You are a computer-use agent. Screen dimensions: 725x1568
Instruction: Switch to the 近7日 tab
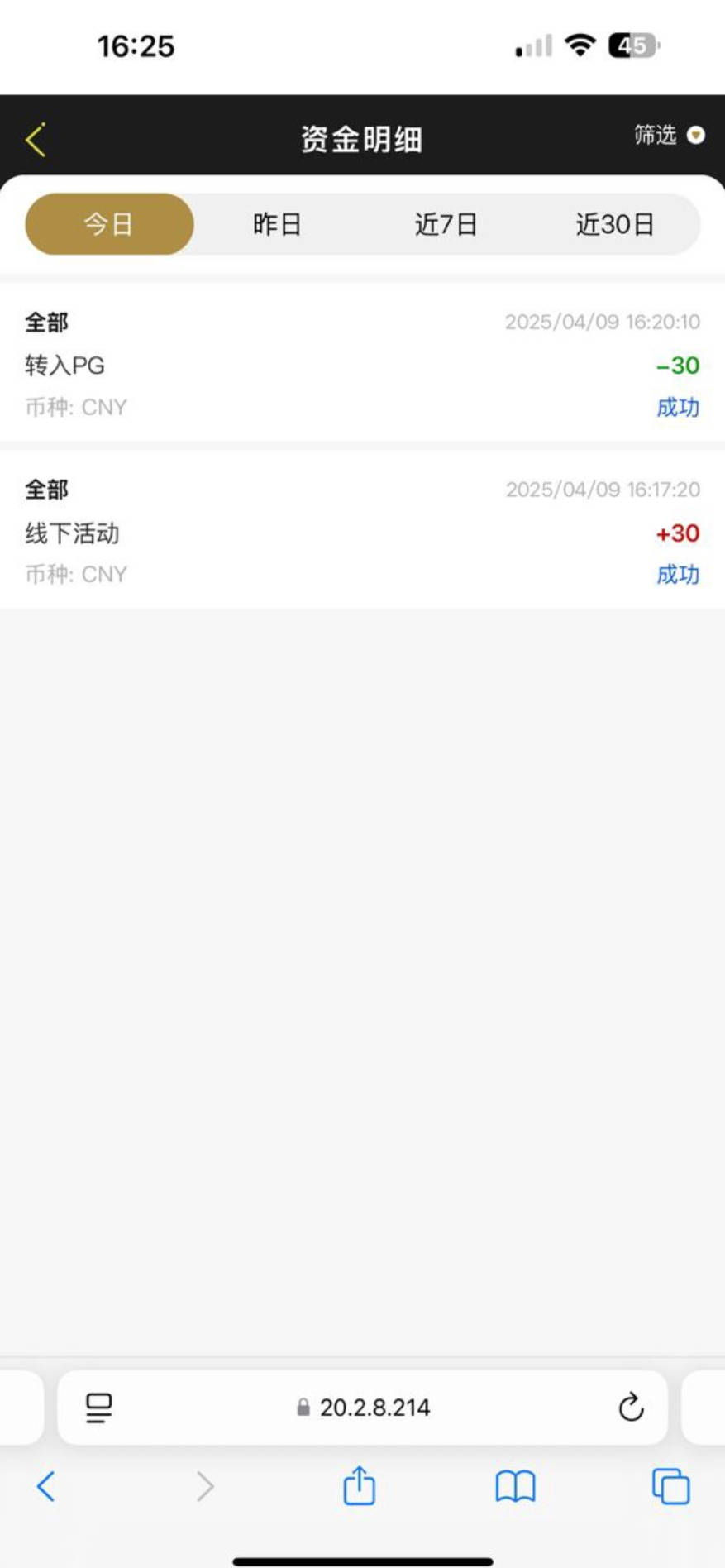tap(446, 224)
